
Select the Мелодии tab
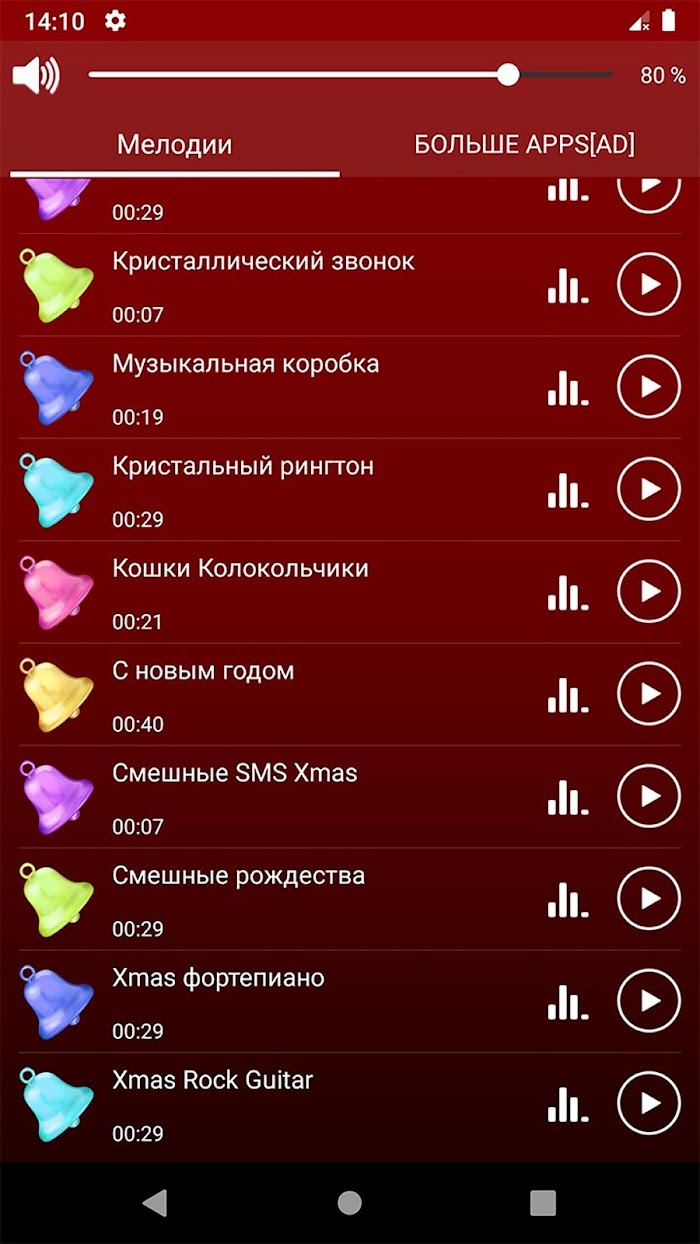tap(175, 144)
